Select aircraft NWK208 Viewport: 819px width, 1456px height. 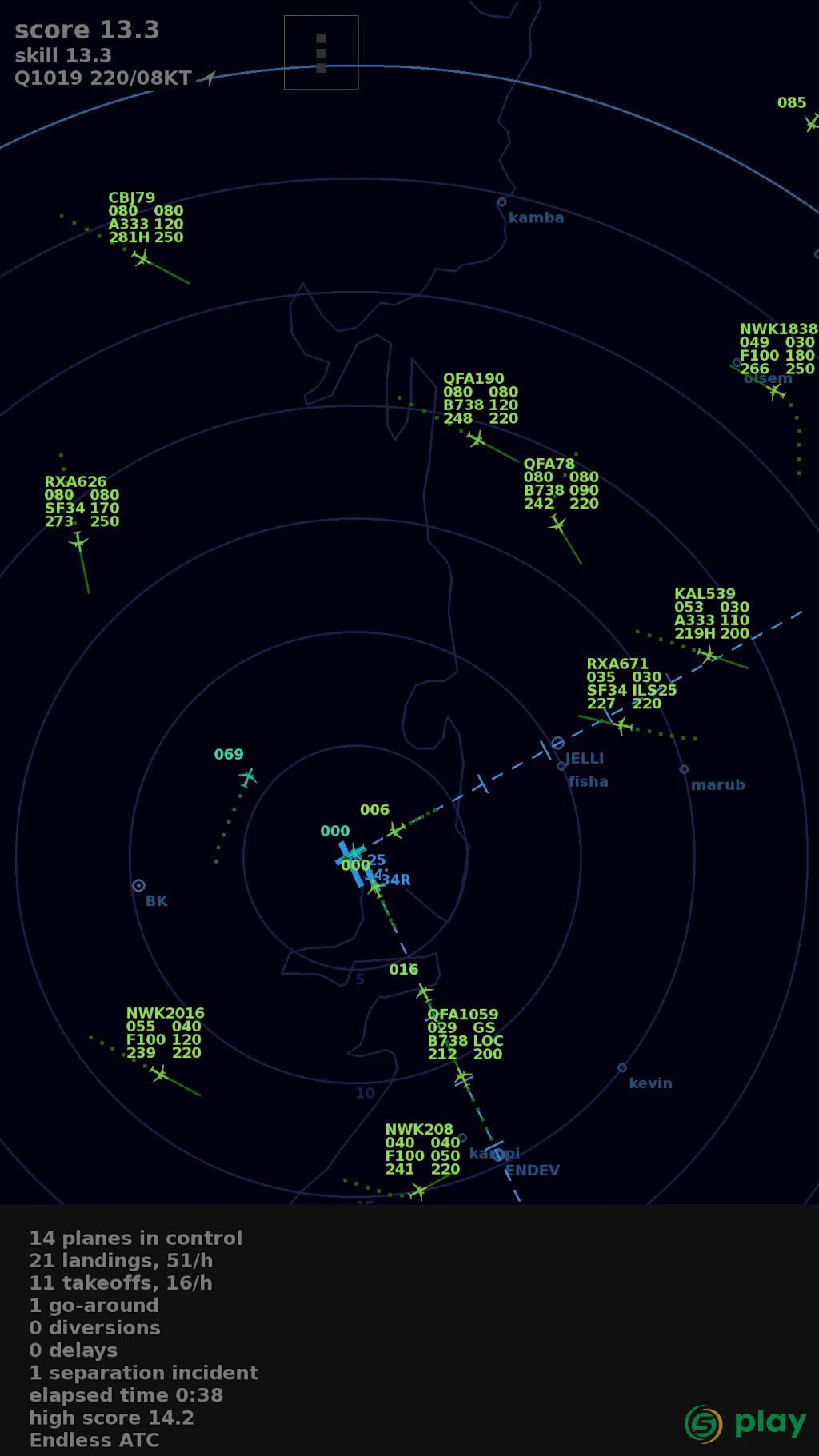tap(417, 1192)
